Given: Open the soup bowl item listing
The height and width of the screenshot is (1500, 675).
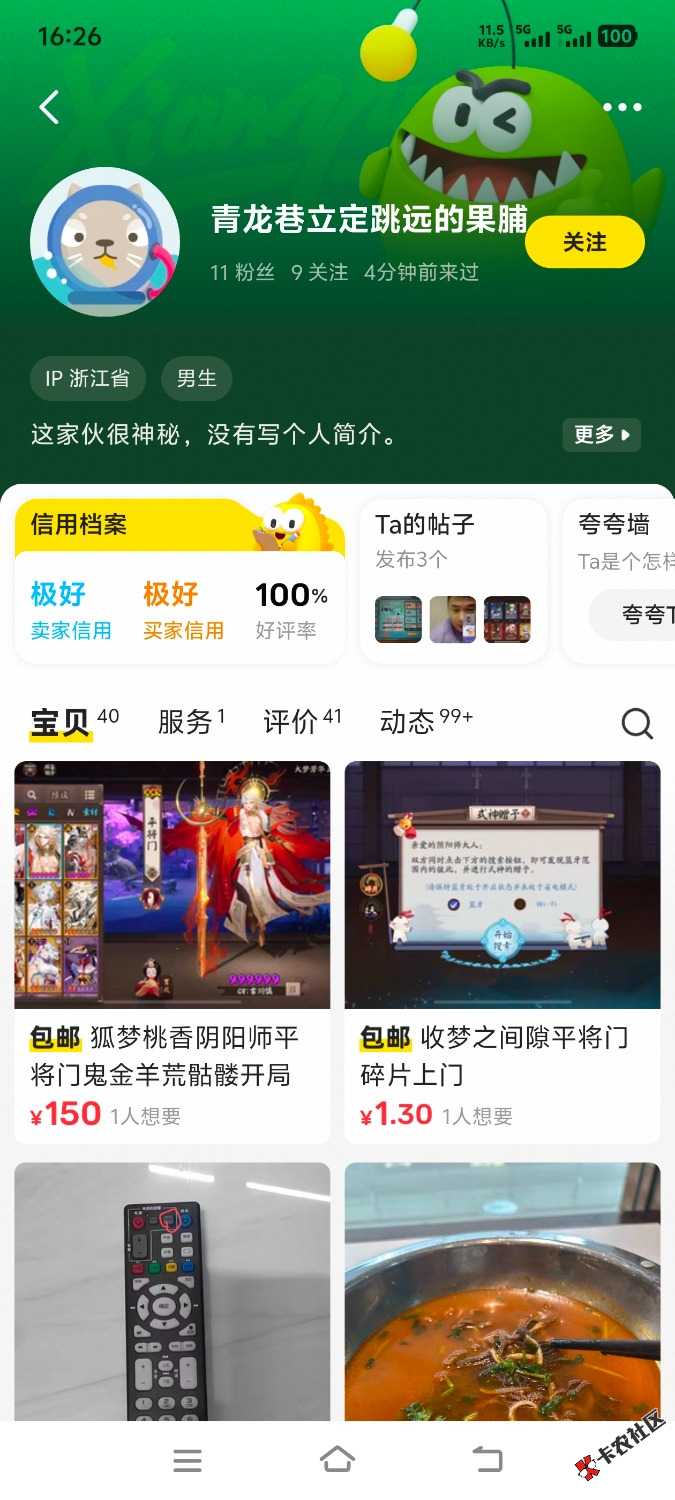Looking at the screenshot, I should (x=502, y=1290).
